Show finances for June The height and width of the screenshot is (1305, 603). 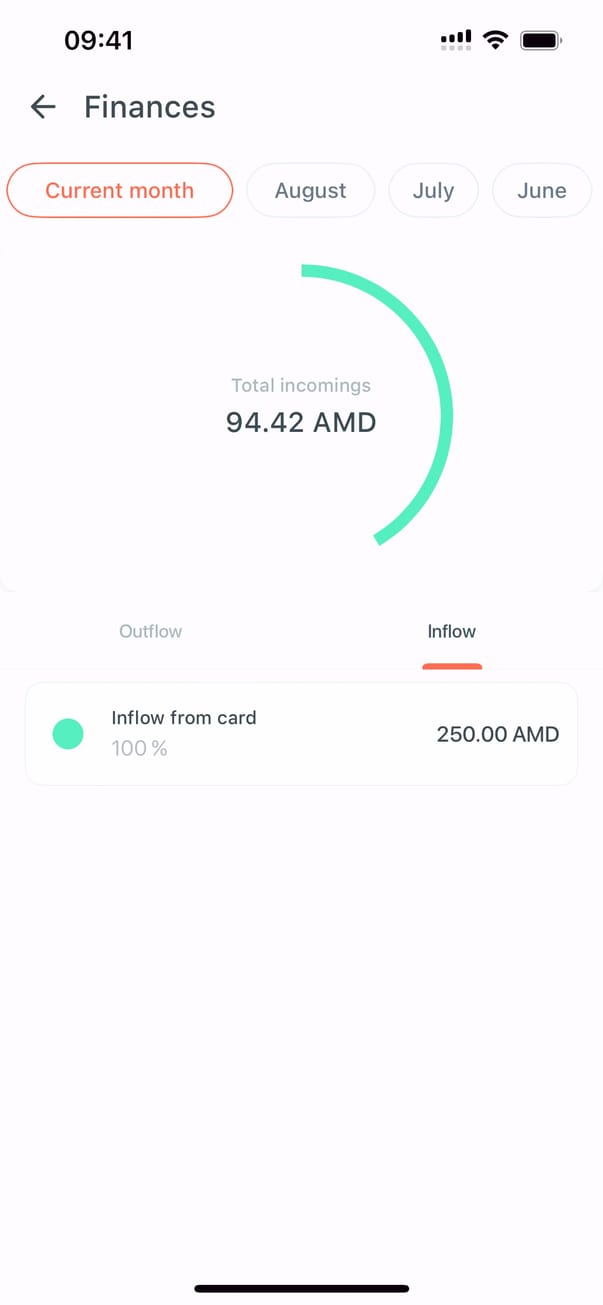(x=542, y=190)
